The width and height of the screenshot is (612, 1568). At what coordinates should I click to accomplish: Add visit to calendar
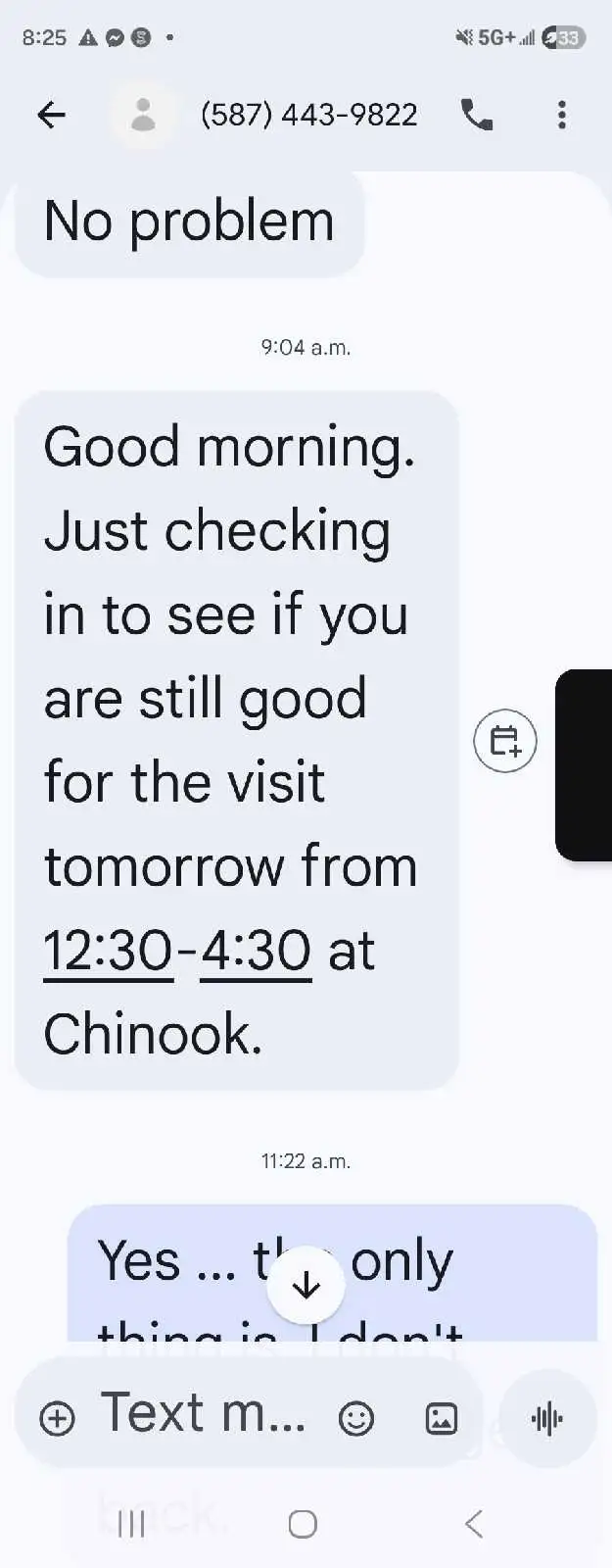pos(504,741)
